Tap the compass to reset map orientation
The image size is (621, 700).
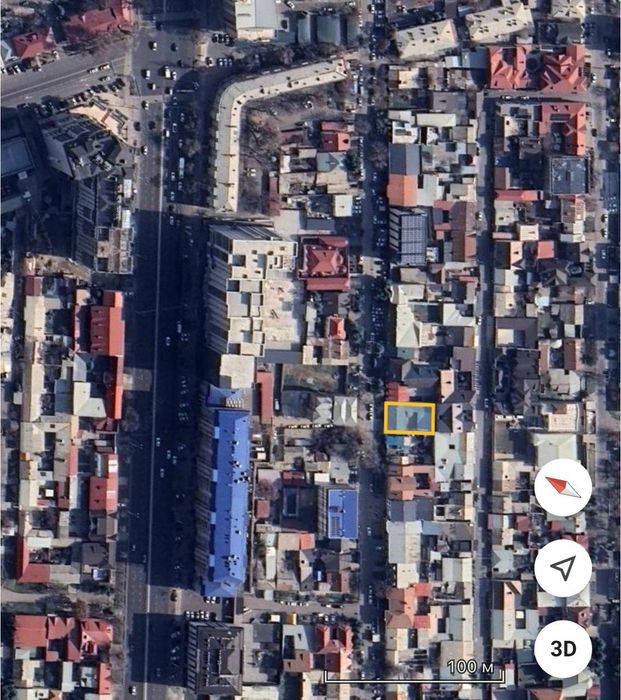[x=563, y=488]
